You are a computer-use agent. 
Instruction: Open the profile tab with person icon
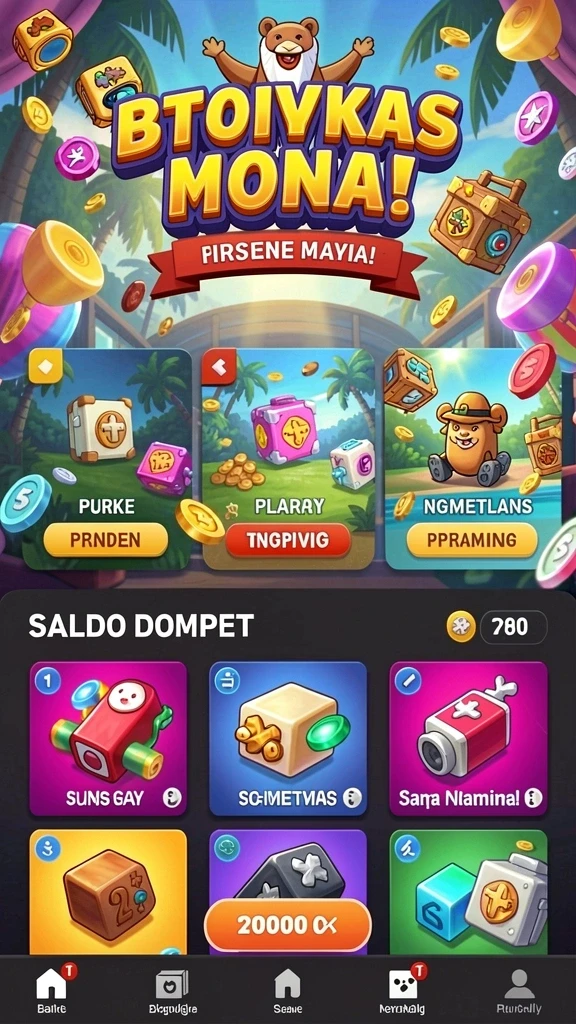519,990
